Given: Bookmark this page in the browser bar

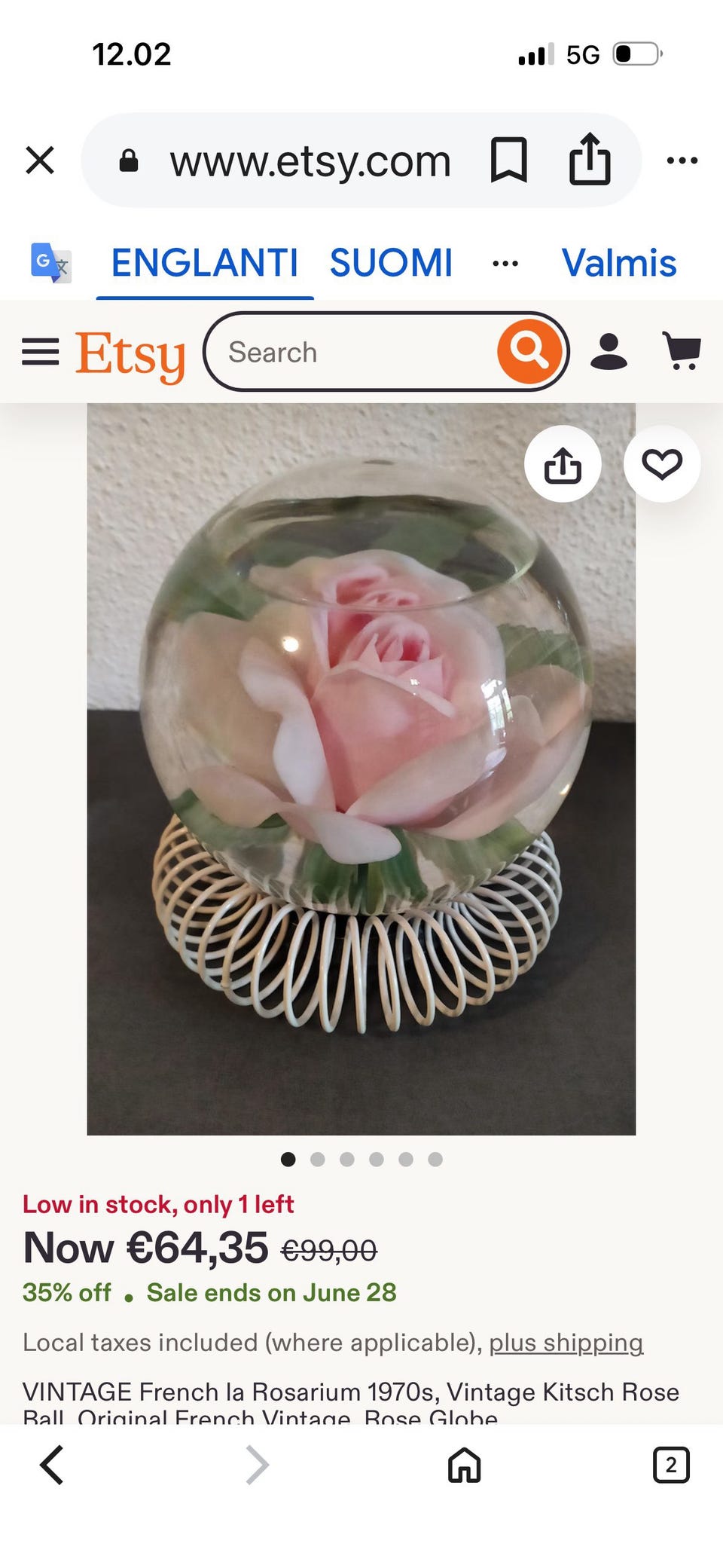Looking at the screenshot, I should (509, 160).
